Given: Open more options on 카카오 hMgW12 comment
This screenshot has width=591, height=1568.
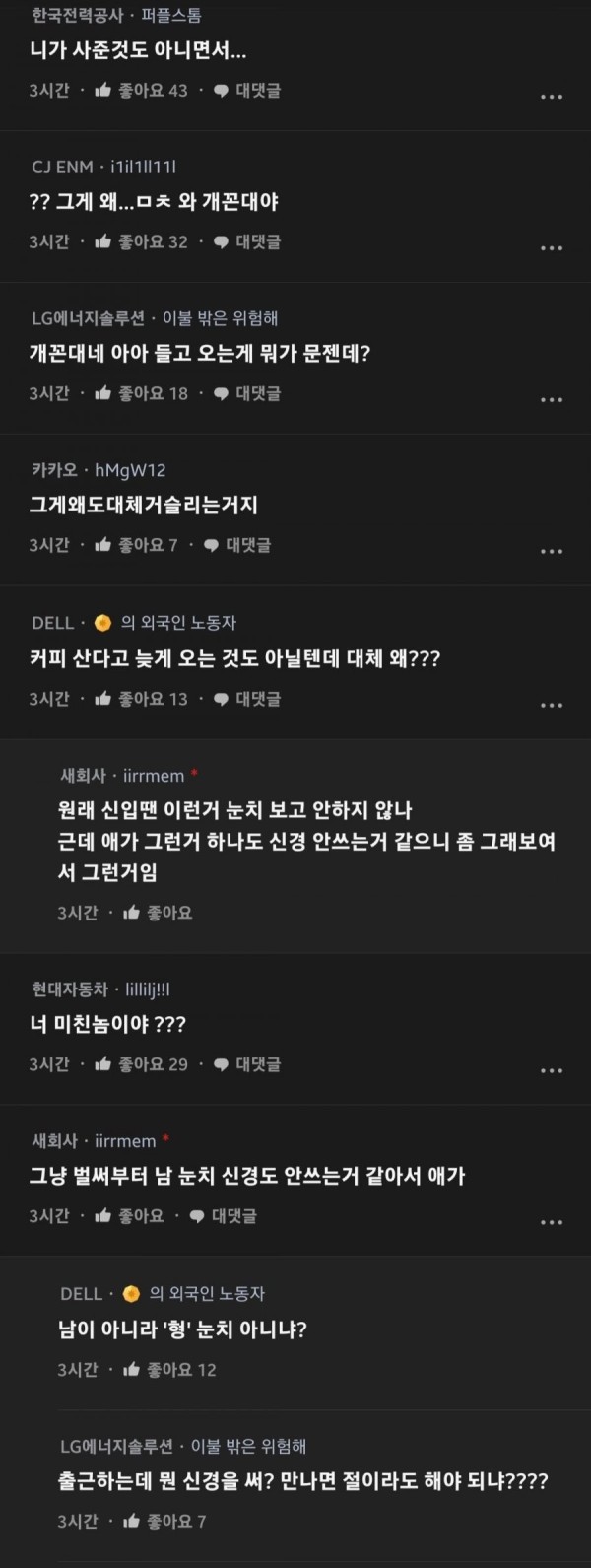Looking at the screenshot, I should [552, 551].
